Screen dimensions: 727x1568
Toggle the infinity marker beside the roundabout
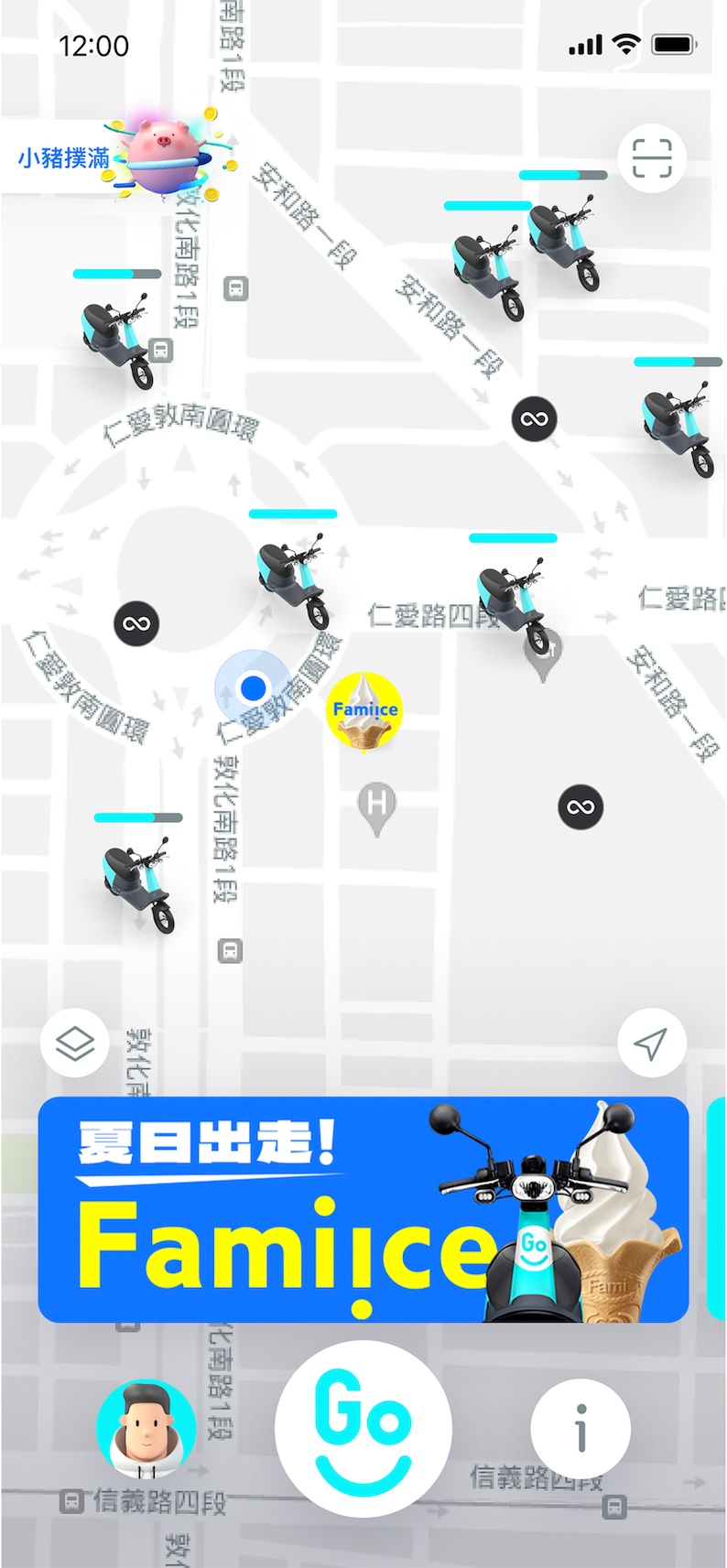136,623
